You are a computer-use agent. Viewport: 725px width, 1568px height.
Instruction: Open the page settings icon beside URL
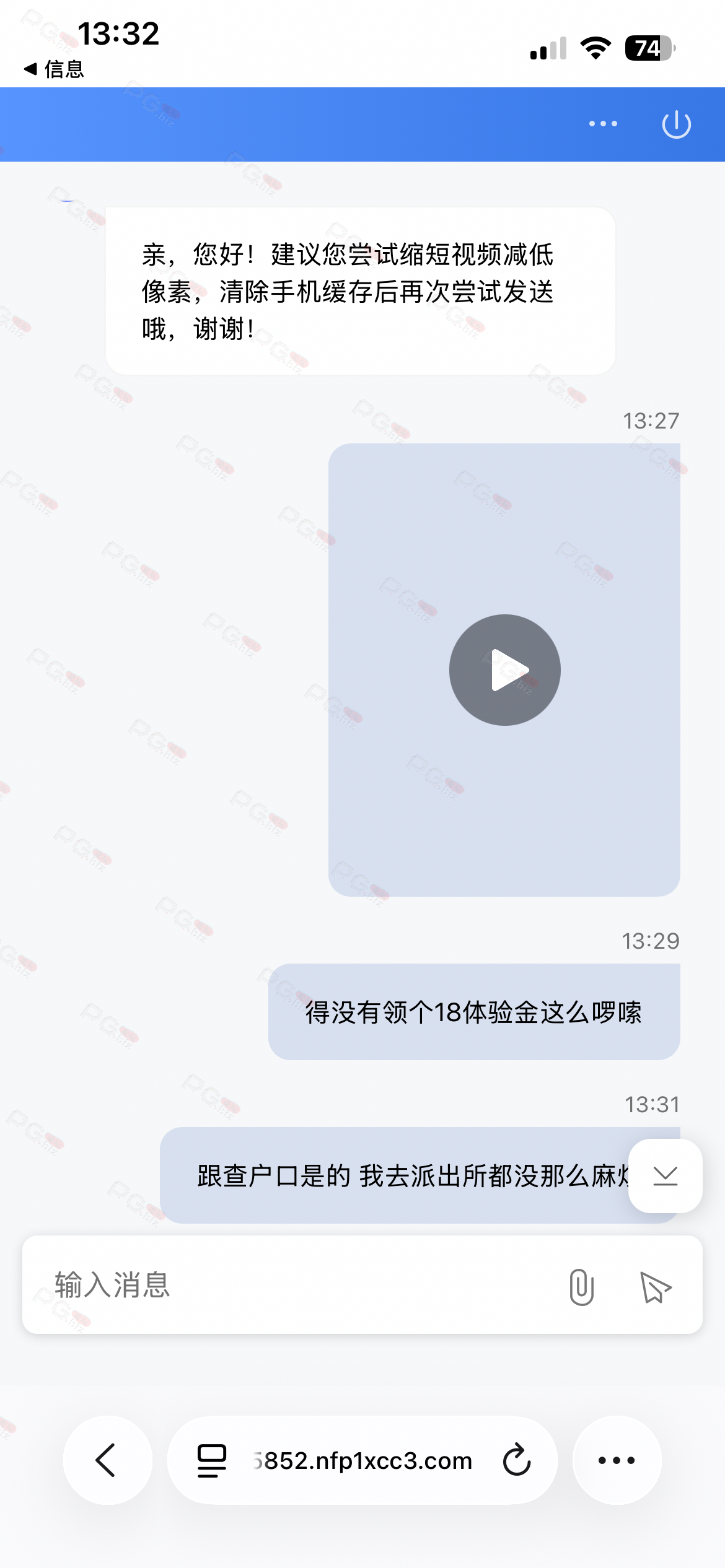click(x=212, y=1460)
